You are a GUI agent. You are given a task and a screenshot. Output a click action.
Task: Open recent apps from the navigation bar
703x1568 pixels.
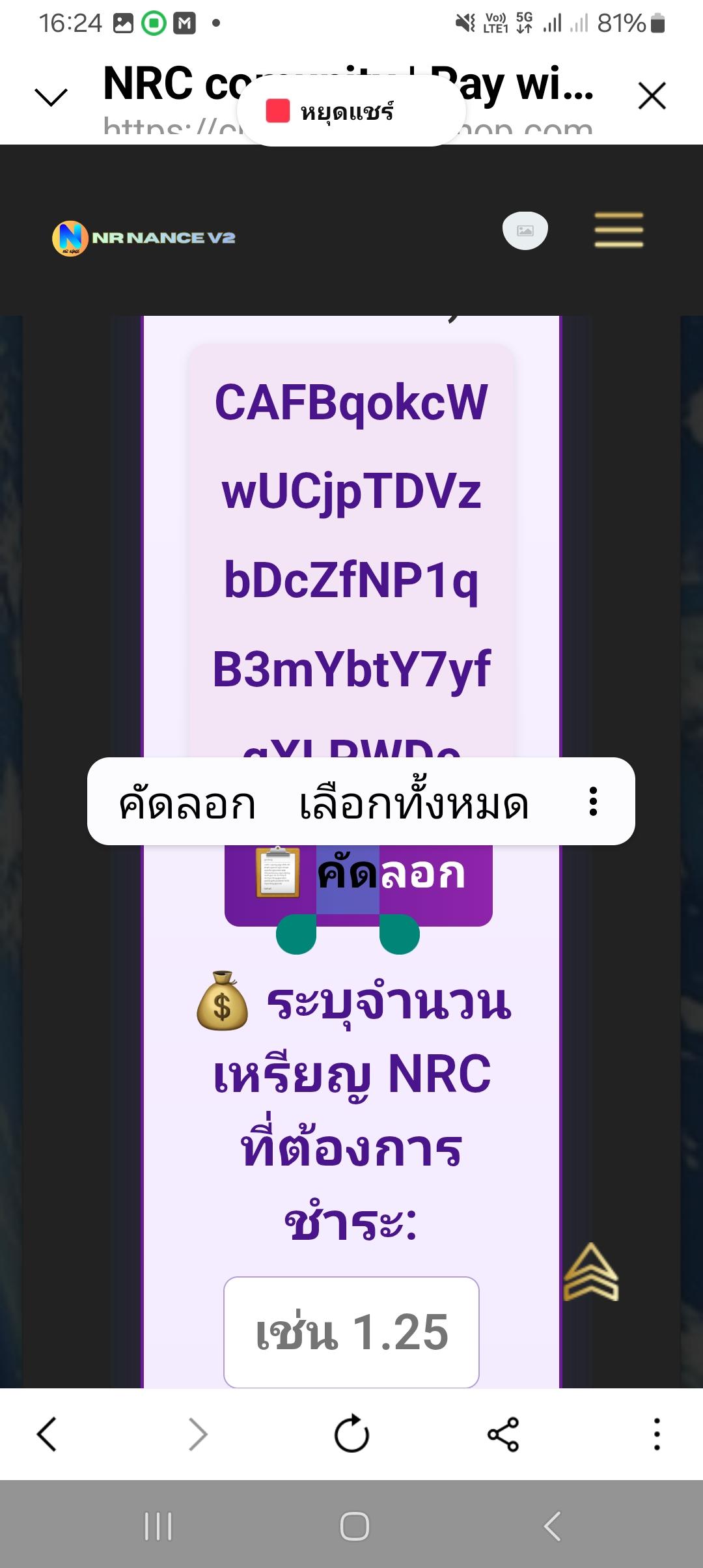point(158,1526)
